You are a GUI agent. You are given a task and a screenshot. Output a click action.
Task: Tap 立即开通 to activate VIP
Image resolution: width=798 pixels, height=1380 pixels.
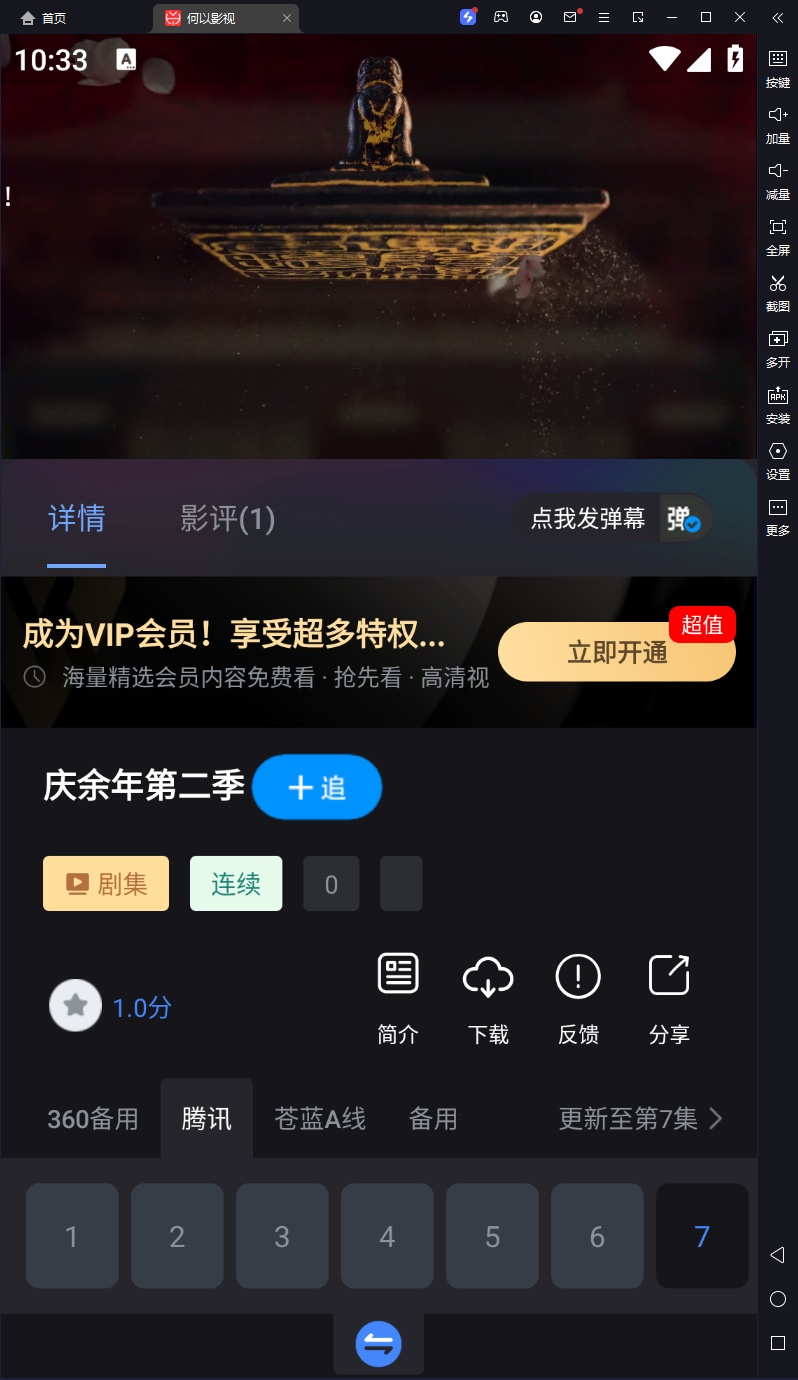click(616, 653)
